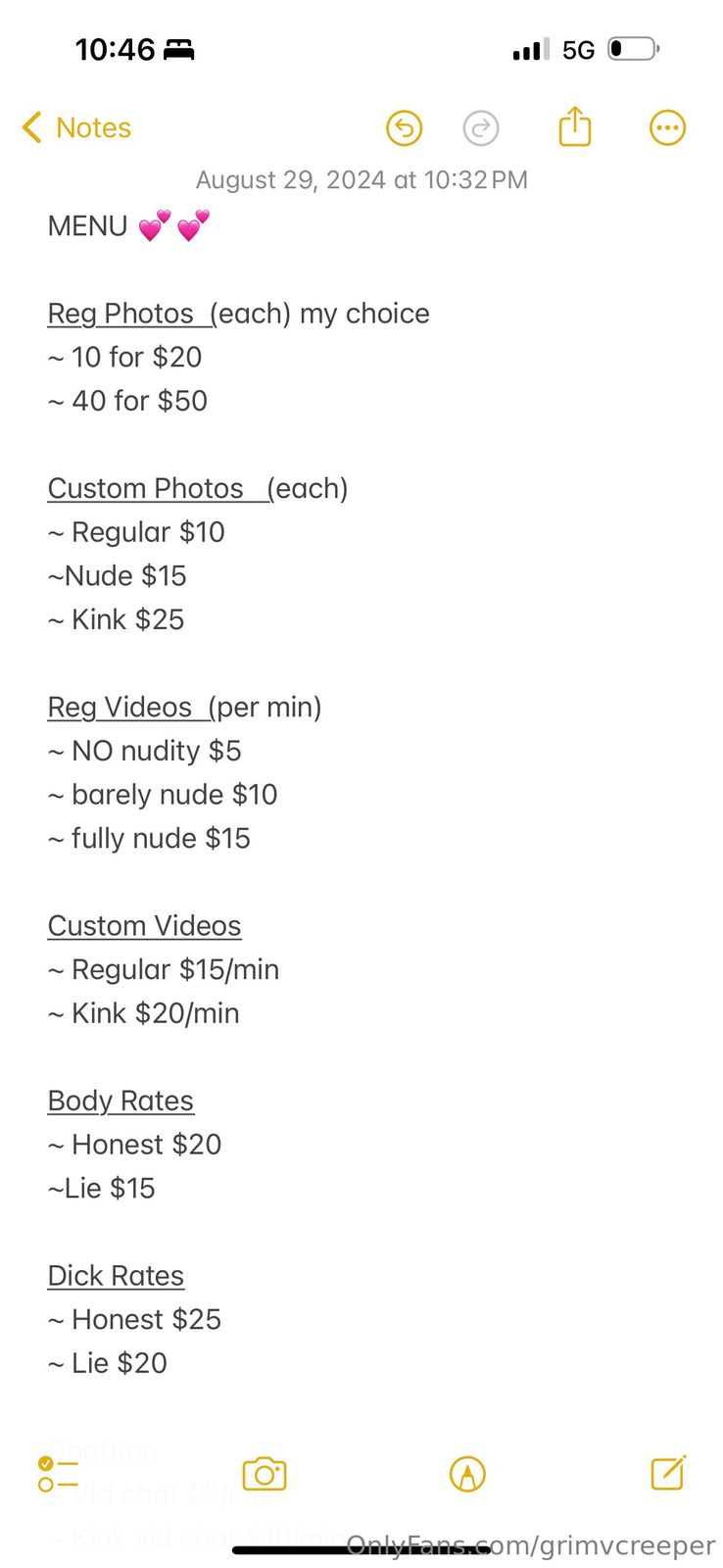Add a checklist to the note
The height and width of the screenshot is (1568, 723).
[x=58, y=1474]
